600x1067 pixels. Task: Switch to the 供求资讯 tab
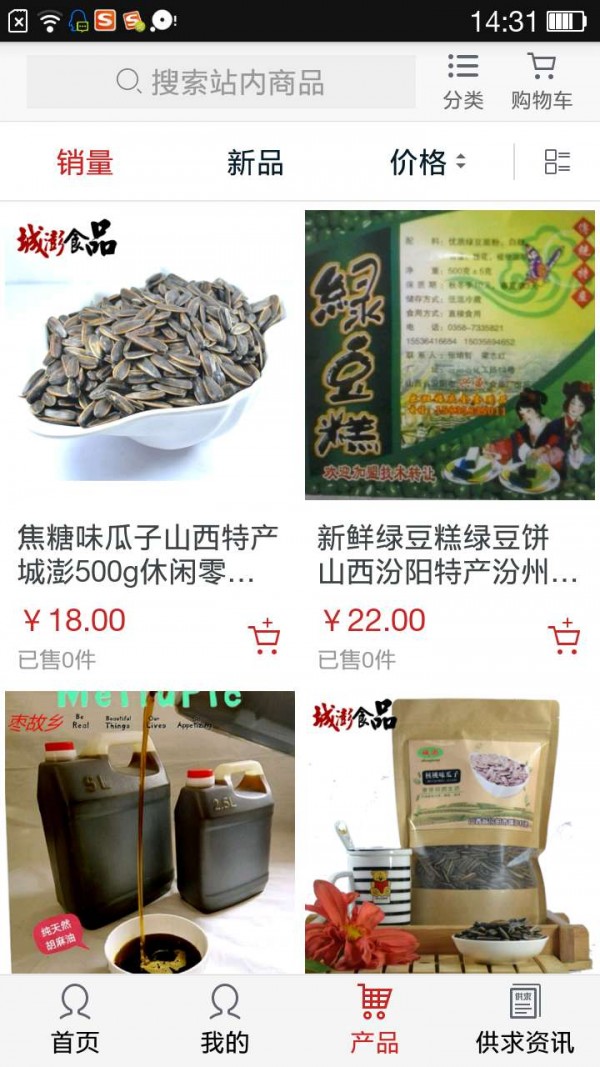(x=525, y=1020)
